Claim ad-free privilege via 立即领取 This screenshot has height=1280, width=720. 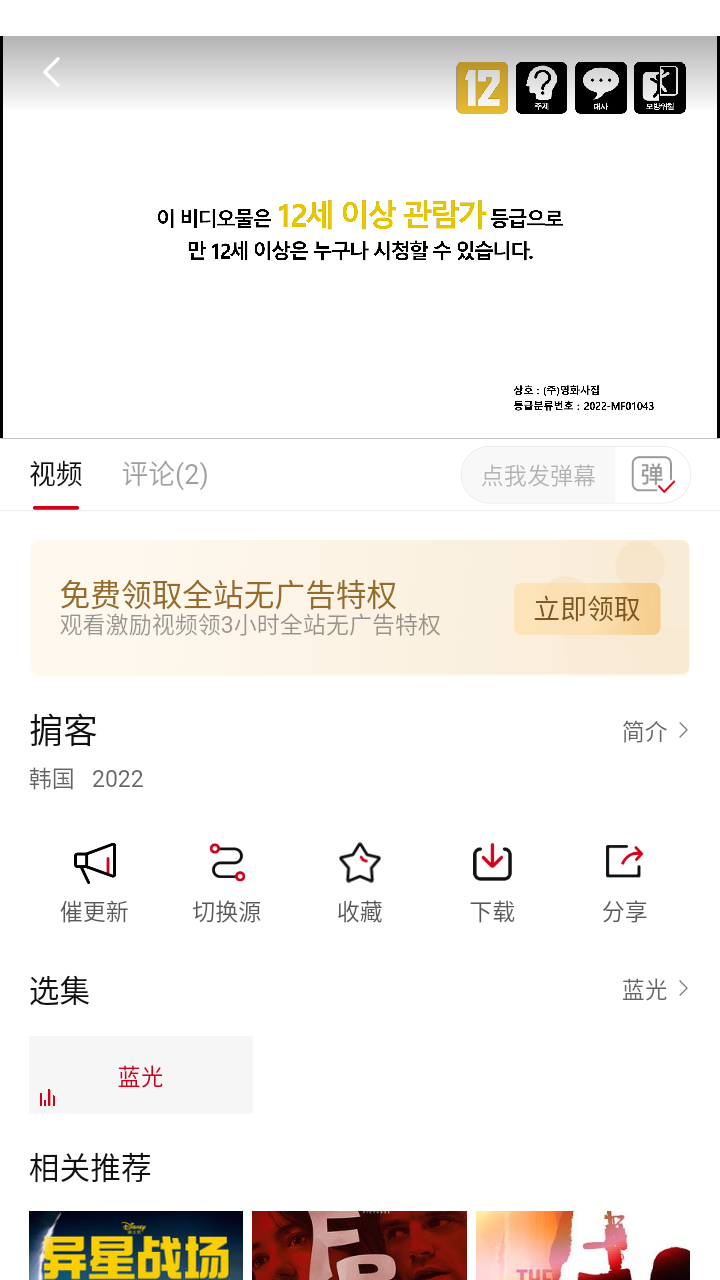pyautogui.click(x=587, y=609)
